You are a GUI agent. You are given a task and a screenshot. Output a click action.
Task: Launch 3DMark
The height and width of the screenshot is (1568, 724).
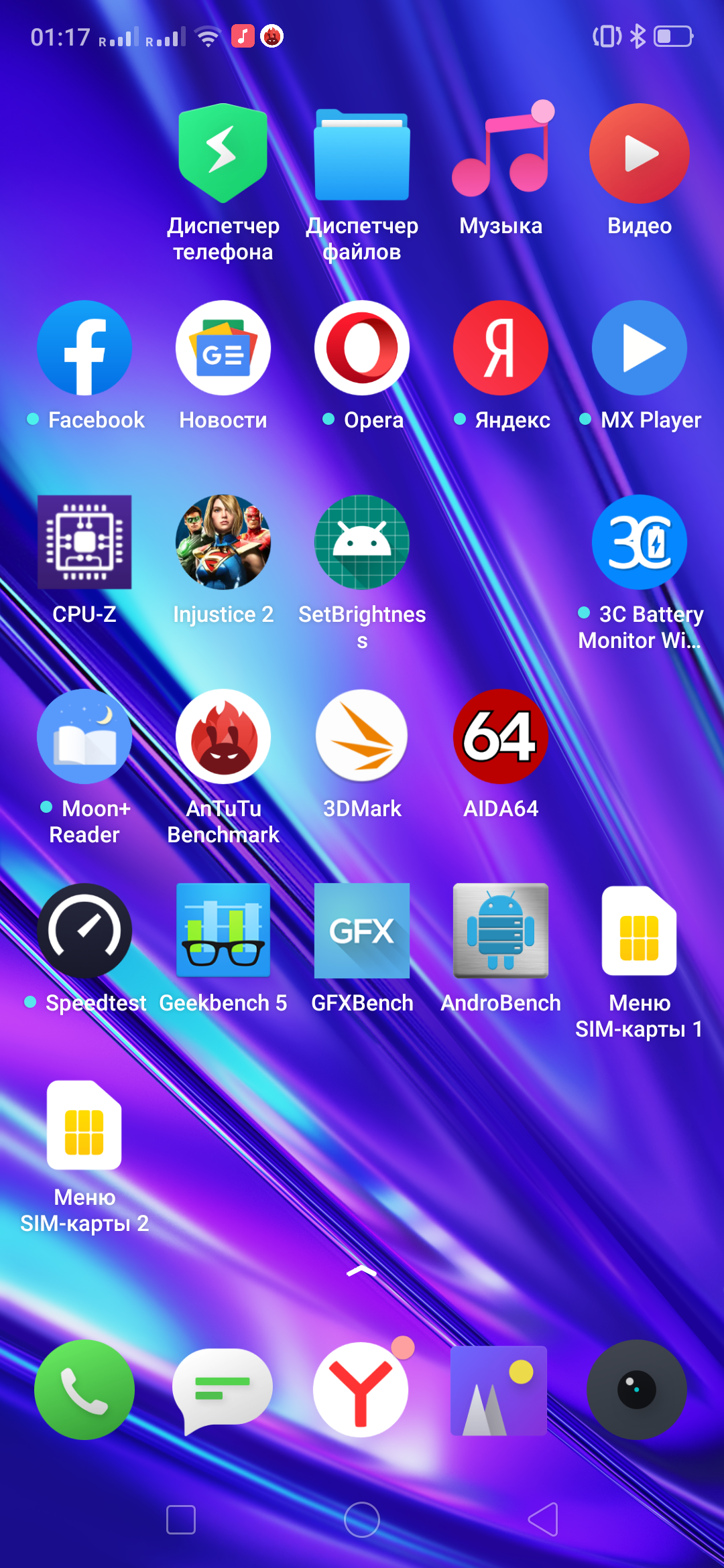coord(362,737)
